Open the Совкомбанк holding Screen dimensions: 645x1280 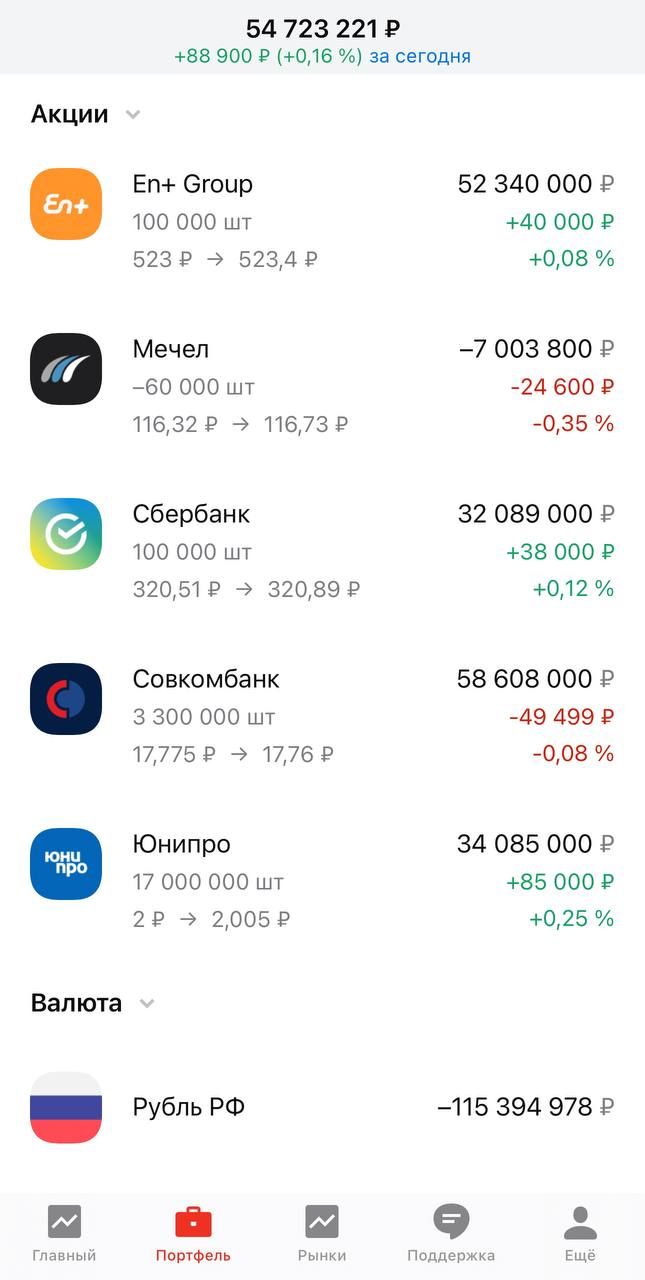click(x=322, y=716)
